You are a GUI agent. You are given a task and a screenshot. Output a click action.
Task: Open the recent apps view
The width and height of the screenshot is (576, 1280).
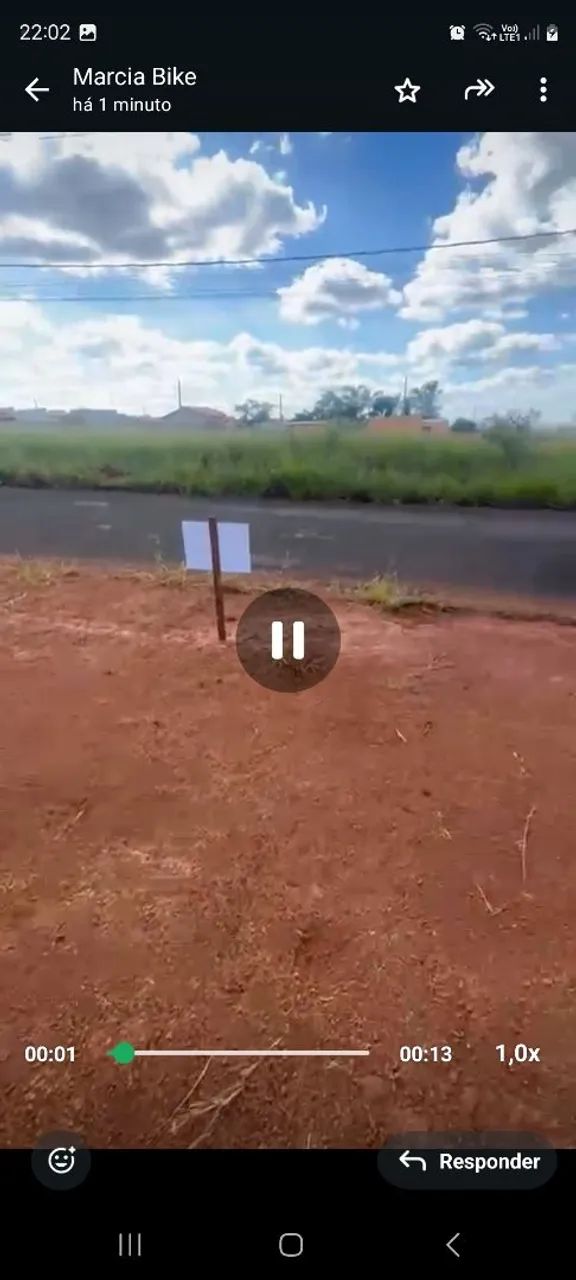[x=130, y=1245]
